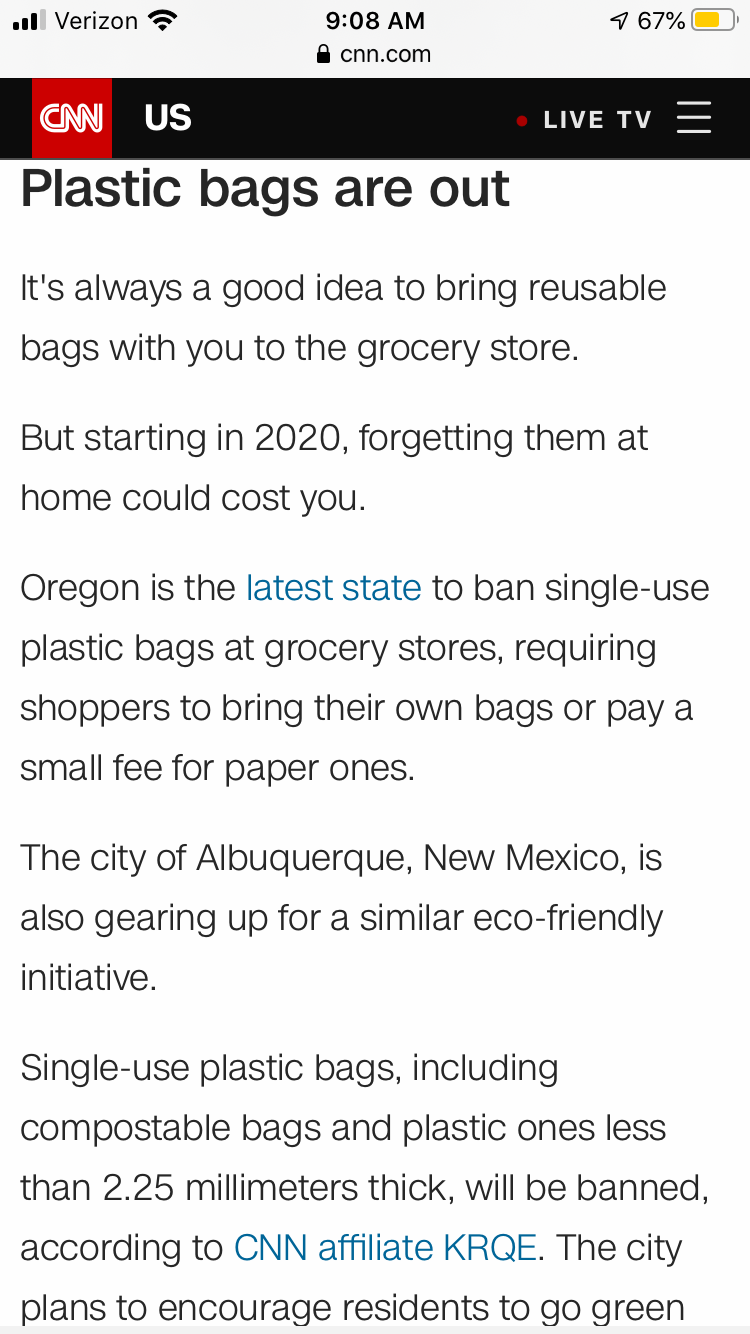Tap the cnn.com address bar

[x=375, y=54]
